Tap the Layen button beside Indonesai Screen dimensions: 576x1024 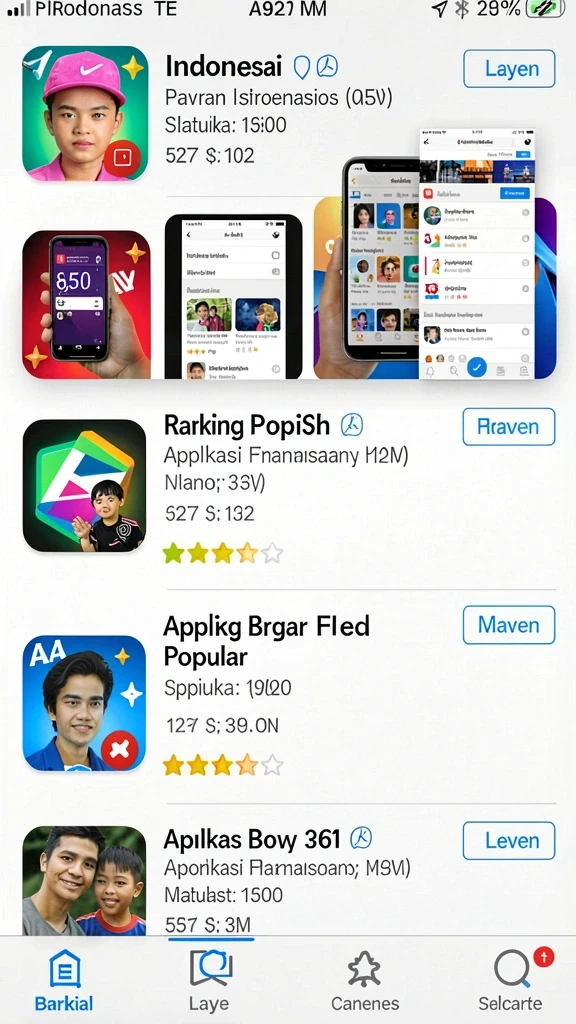coord(509,69)
